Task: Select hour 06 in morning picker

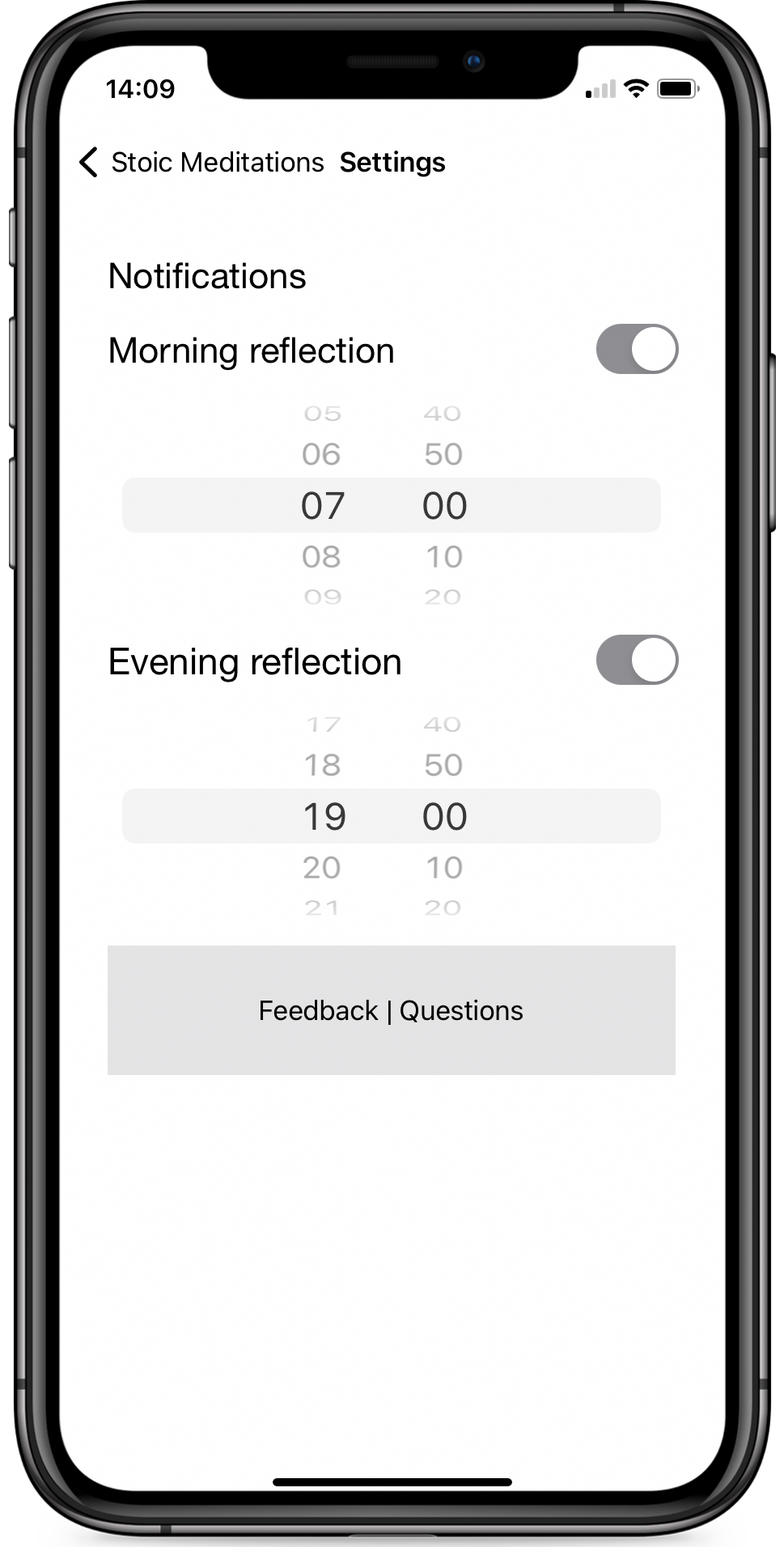Action: click(x=322, y=454)
